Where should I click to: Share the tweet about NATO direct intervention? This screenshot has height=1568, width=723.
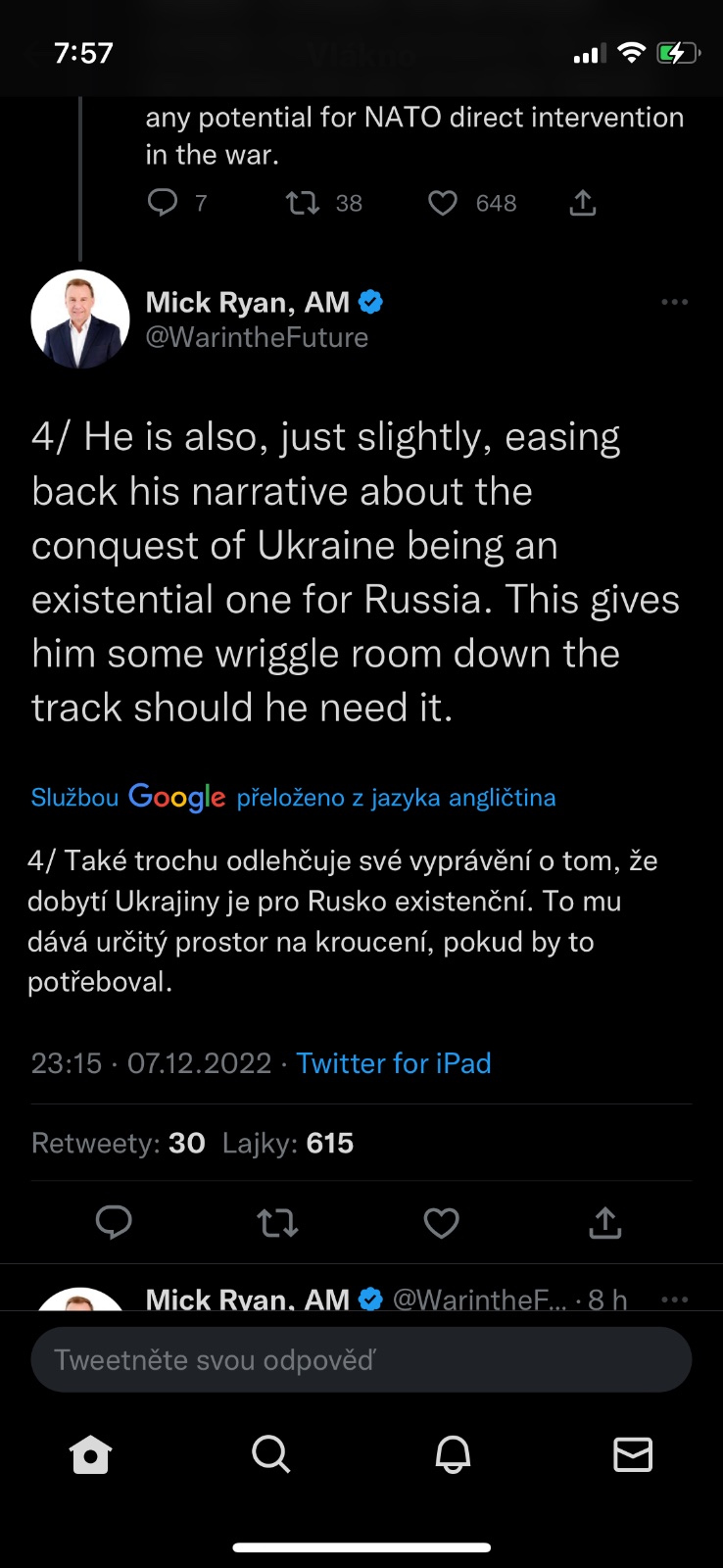point(583,203)
